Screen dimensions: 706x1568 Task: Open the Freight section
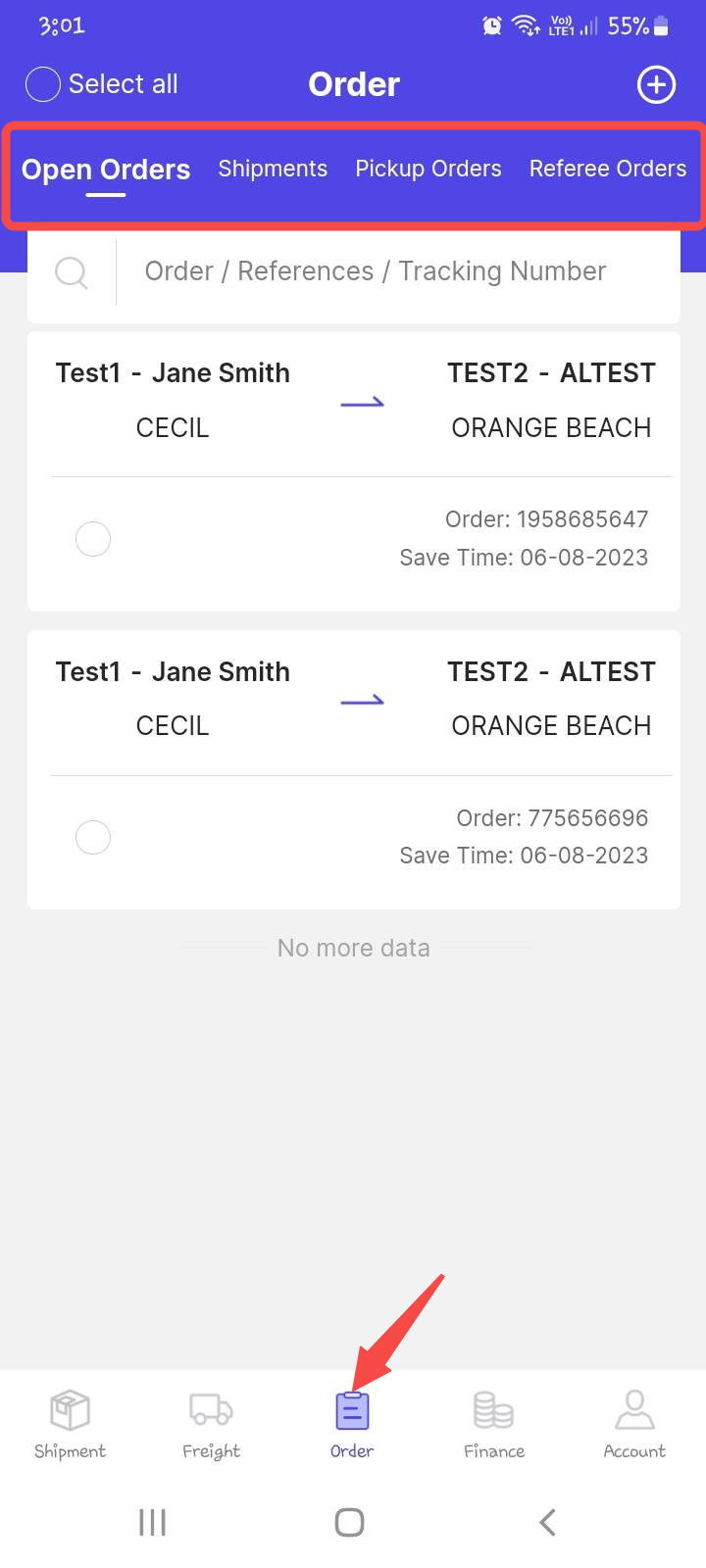click(211, 1425)
